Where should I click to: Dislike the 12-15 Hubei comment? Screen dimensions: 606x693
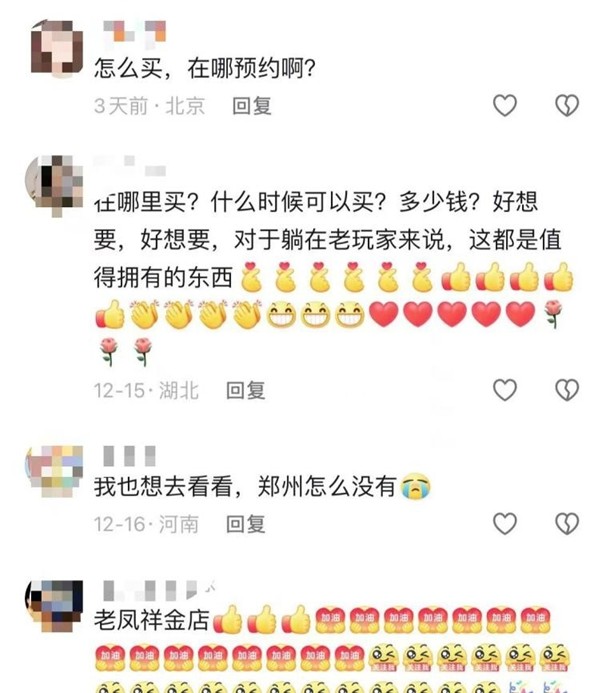[567, 389]
